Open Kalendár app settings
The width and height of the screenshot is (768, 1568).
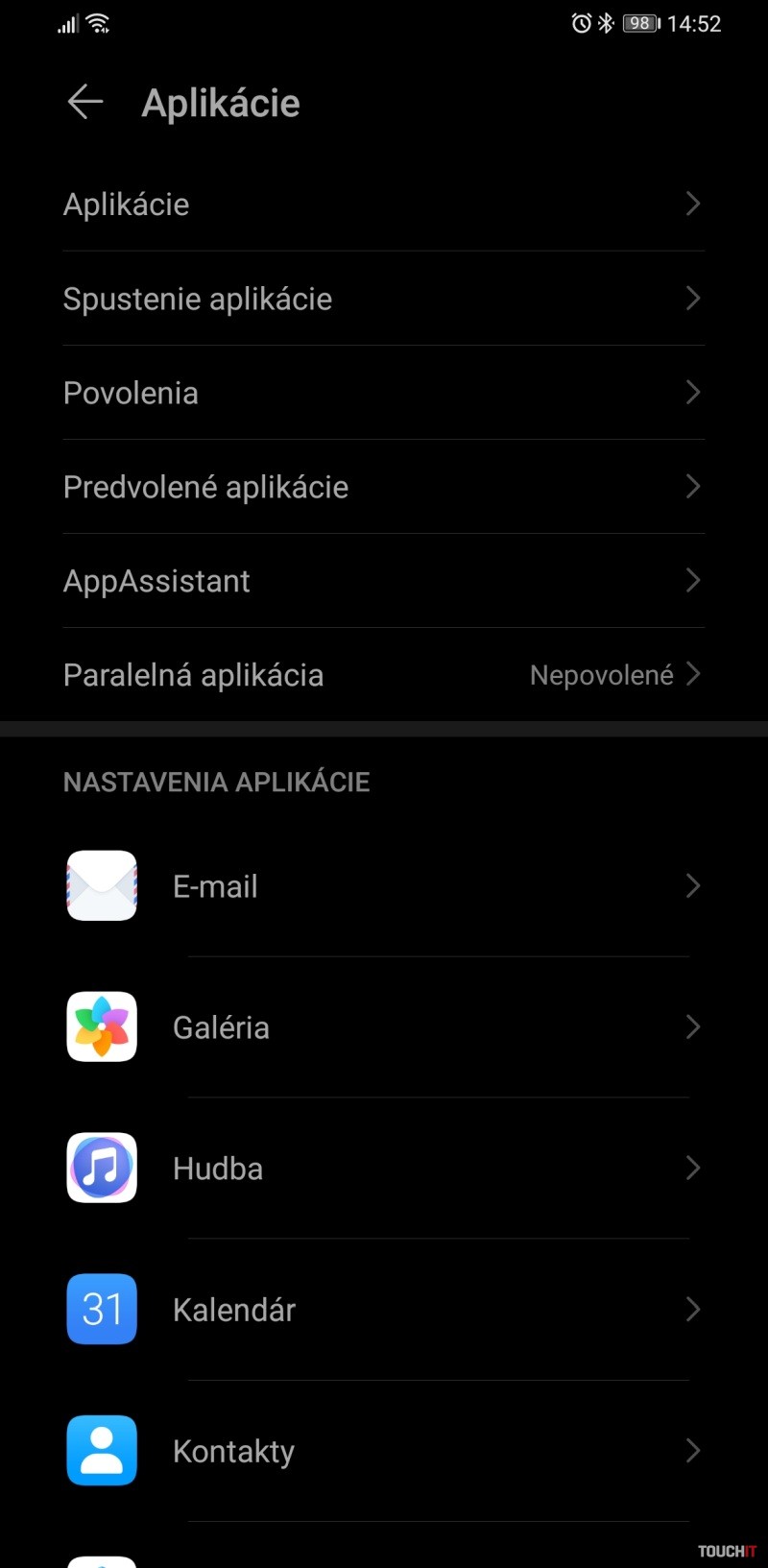tap(382, 1310)
